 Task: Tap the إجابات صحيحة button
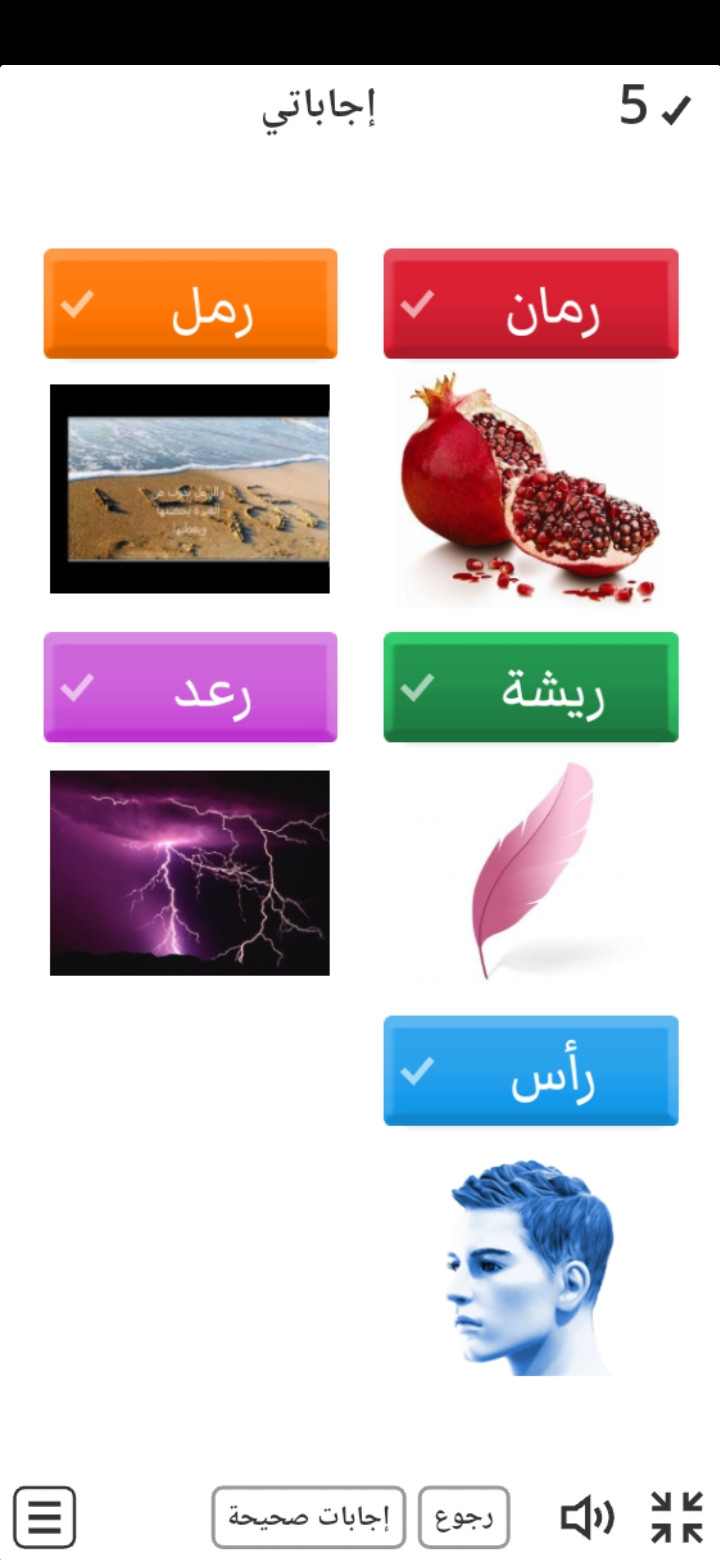308,1517
